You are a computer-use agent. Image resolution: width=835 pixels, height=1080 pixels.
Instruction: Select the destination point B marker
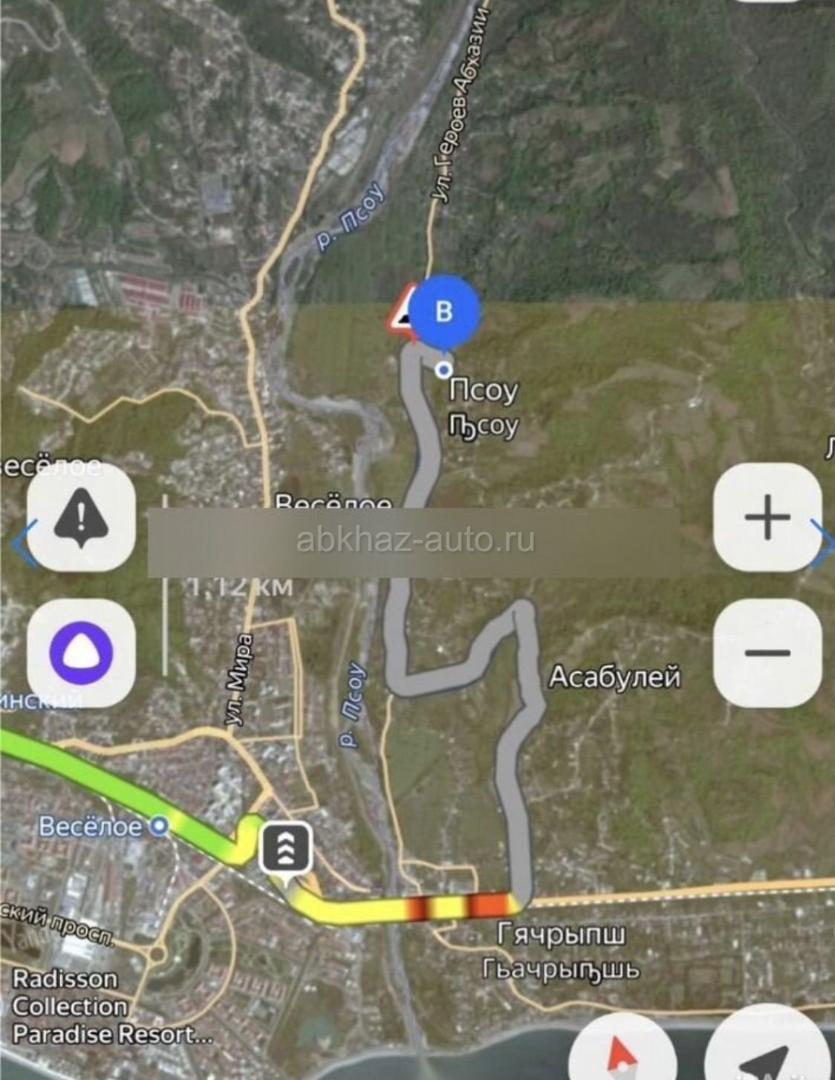click(x=445, y=311)
